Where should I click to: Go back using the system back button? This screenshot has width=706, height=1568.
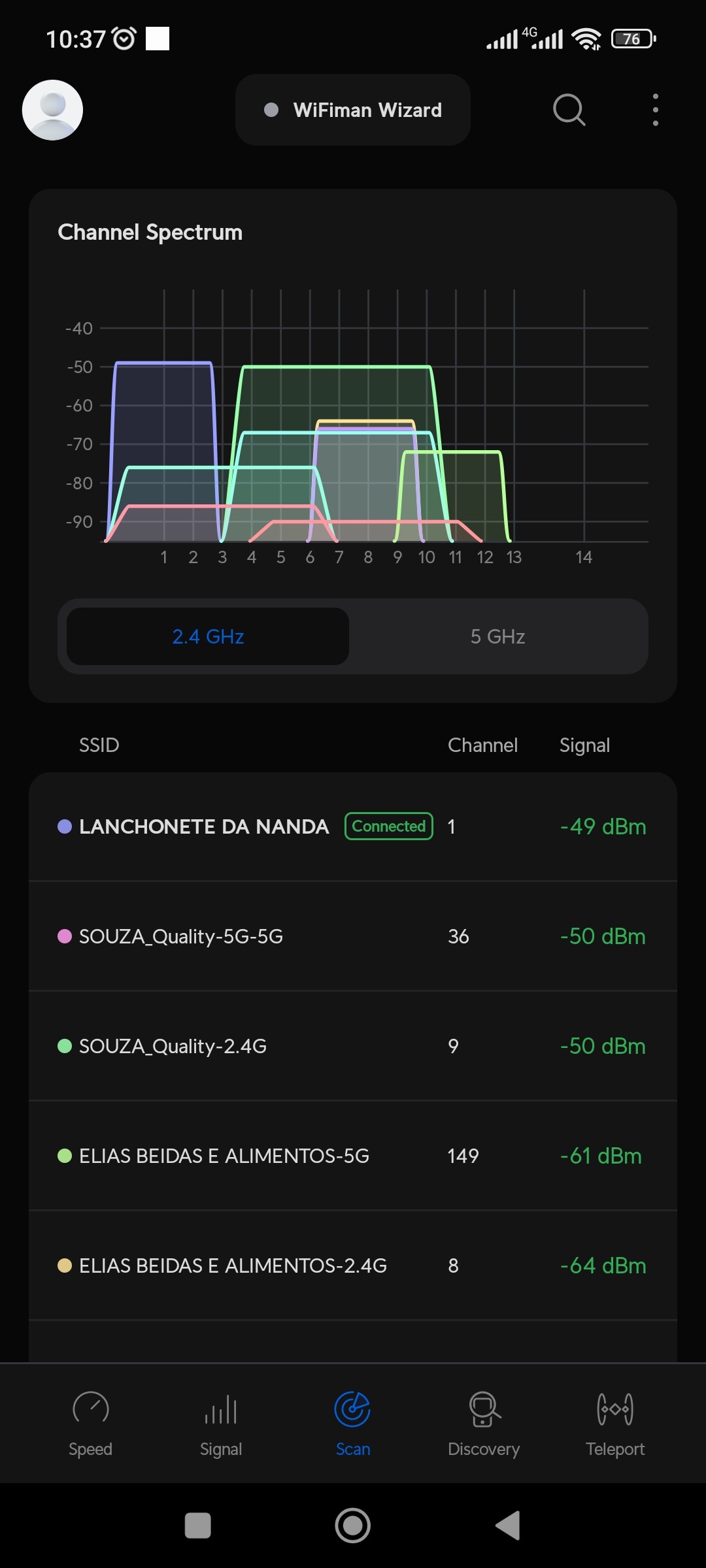click(x=508, y=1526)
